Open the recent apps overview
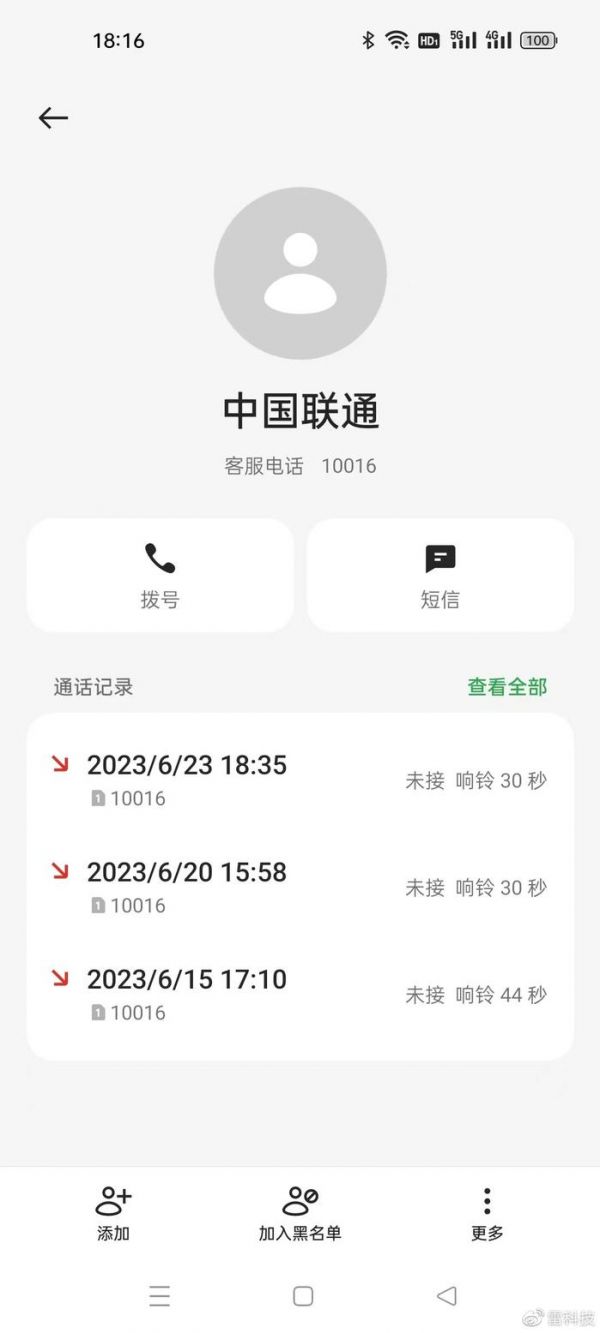The height and width of the screenshot is (1333, 600). [x=159, y=1296]
